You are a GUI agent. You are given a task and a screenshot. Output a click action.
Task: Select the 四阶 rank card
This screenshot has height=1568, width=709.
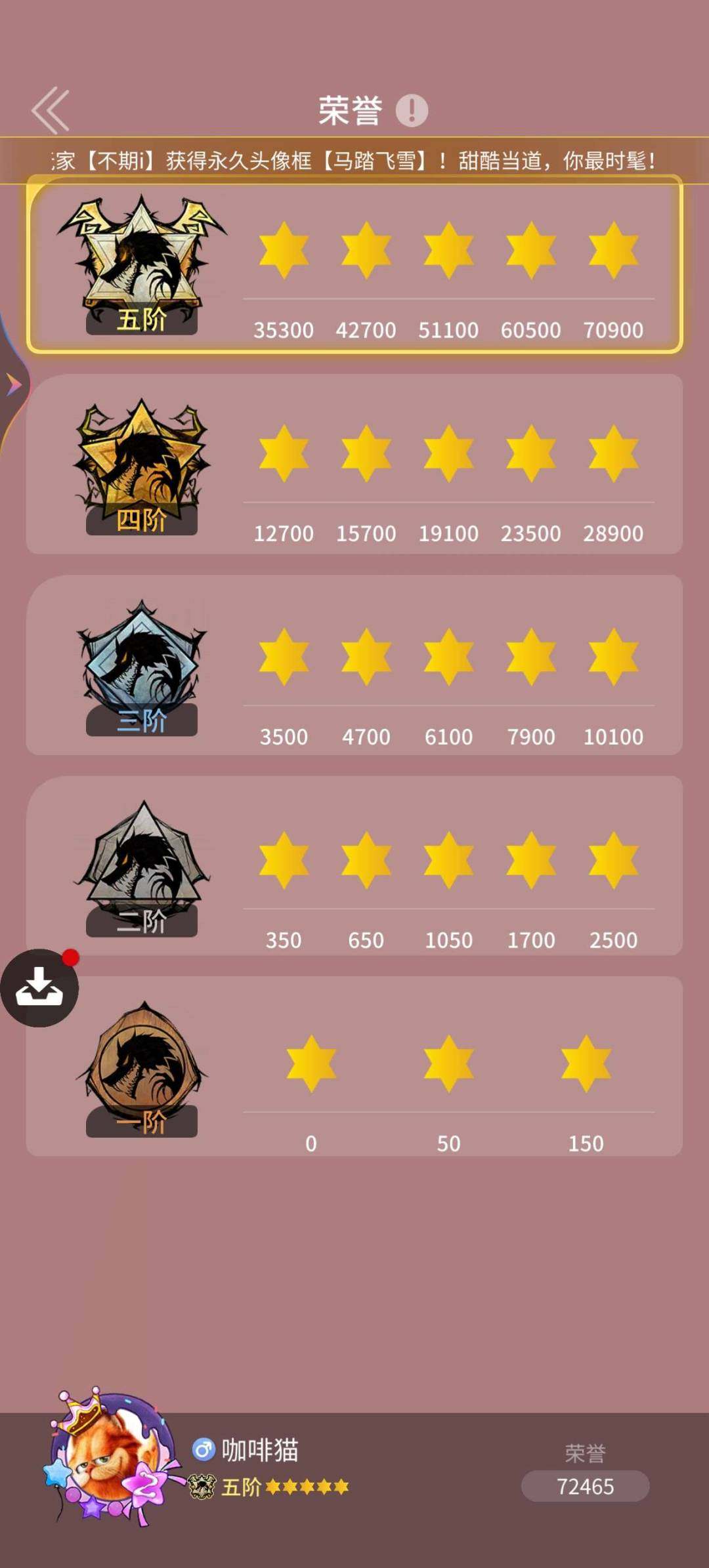click(354, 464)
